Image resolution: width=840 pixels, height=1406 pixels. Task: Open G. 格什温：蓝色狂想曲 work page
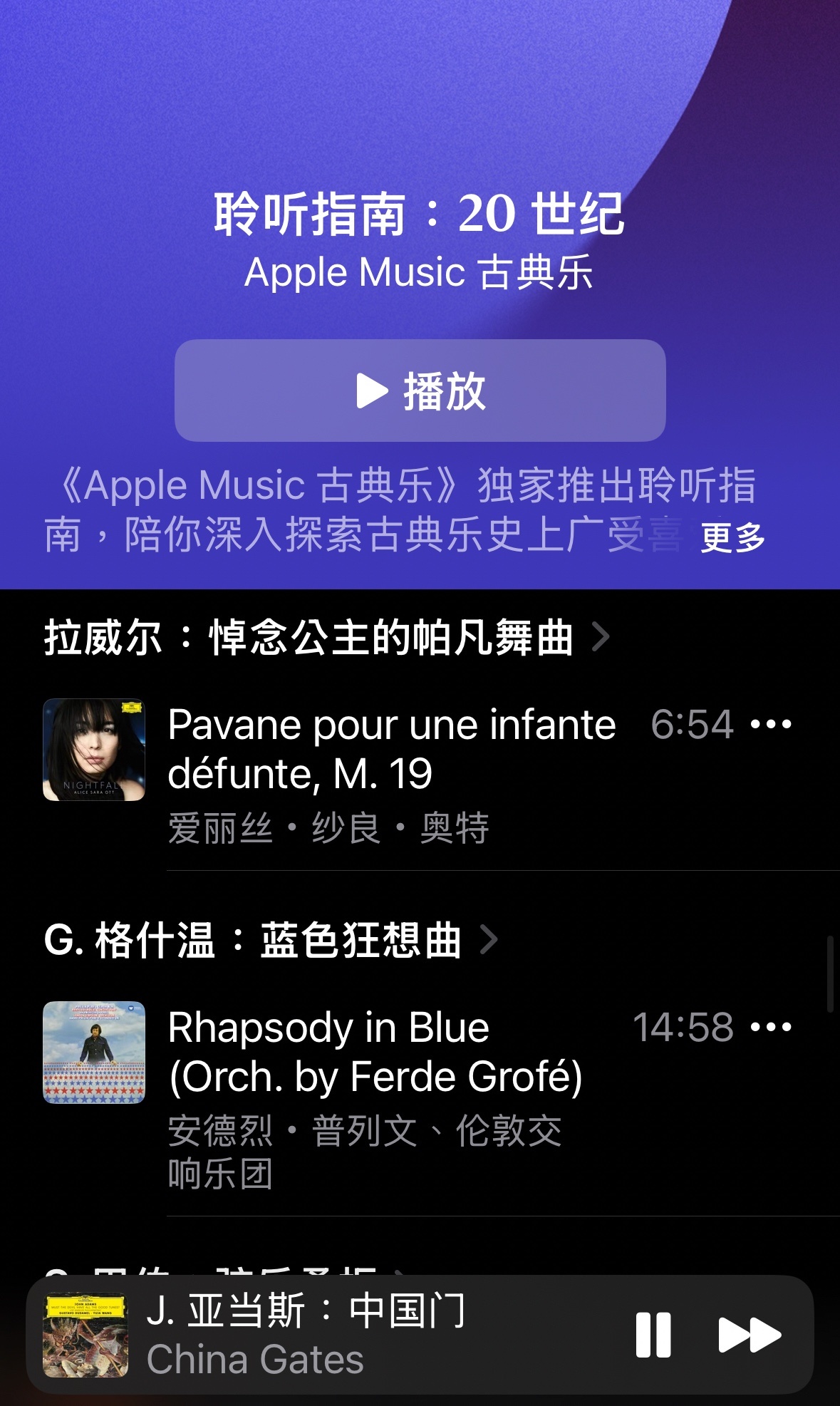271,940
